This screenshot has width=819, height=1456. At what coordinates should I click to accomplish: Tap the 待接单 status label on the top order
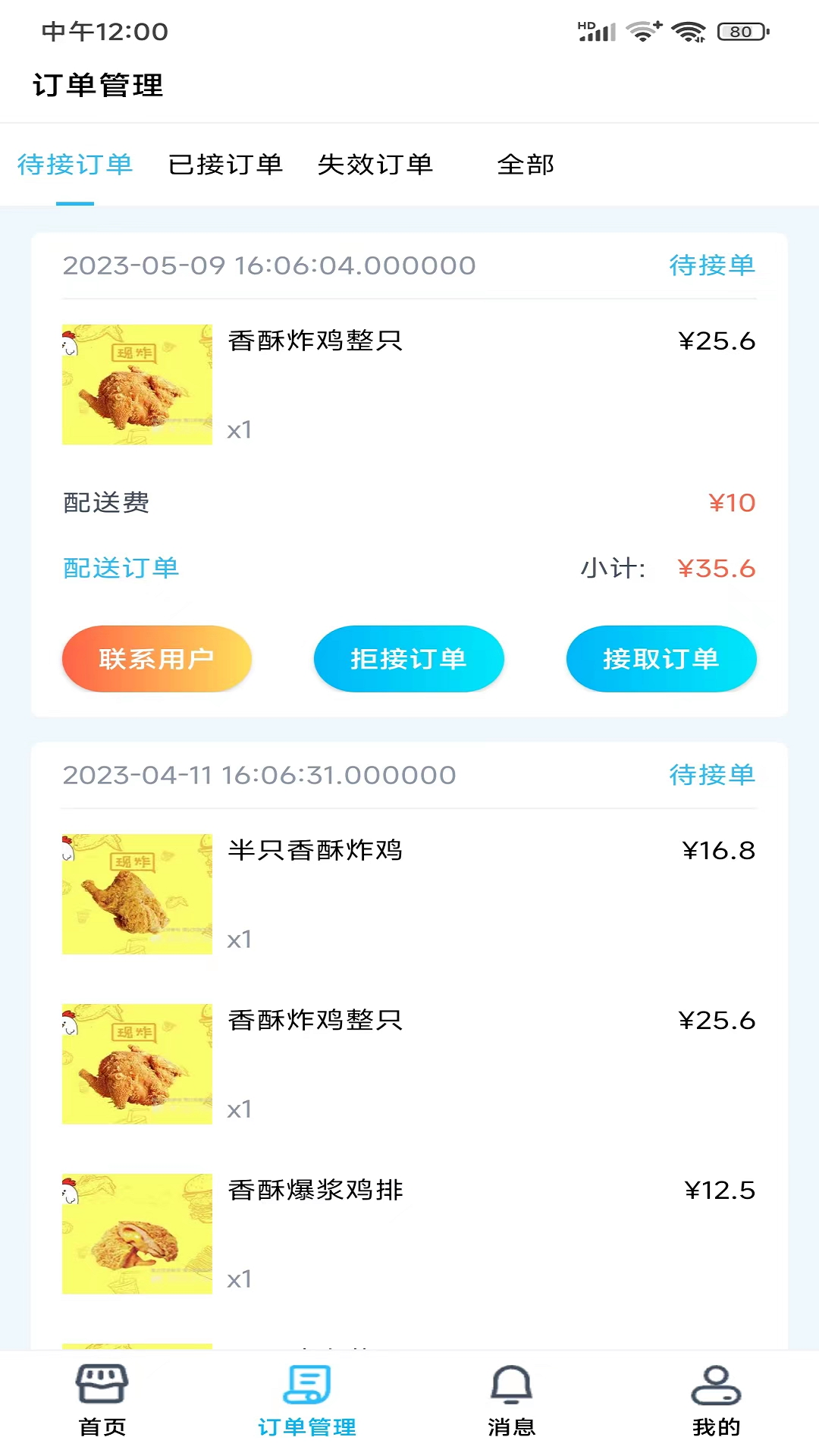coord(711,265)
